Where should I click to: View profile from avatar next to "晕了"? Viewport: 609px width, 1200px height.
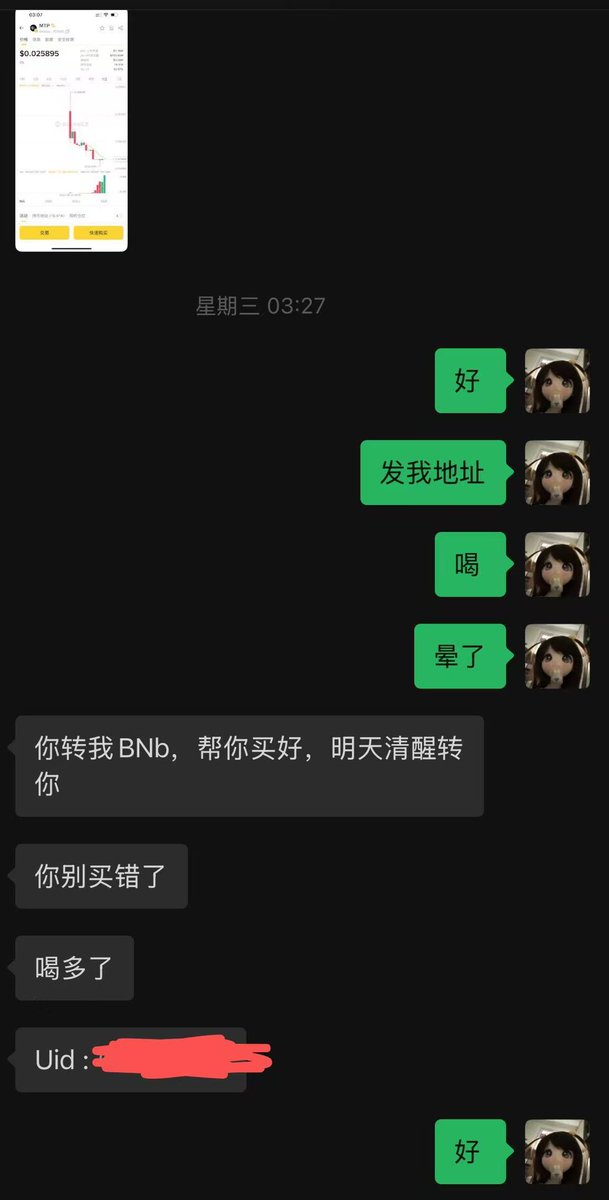557,656
